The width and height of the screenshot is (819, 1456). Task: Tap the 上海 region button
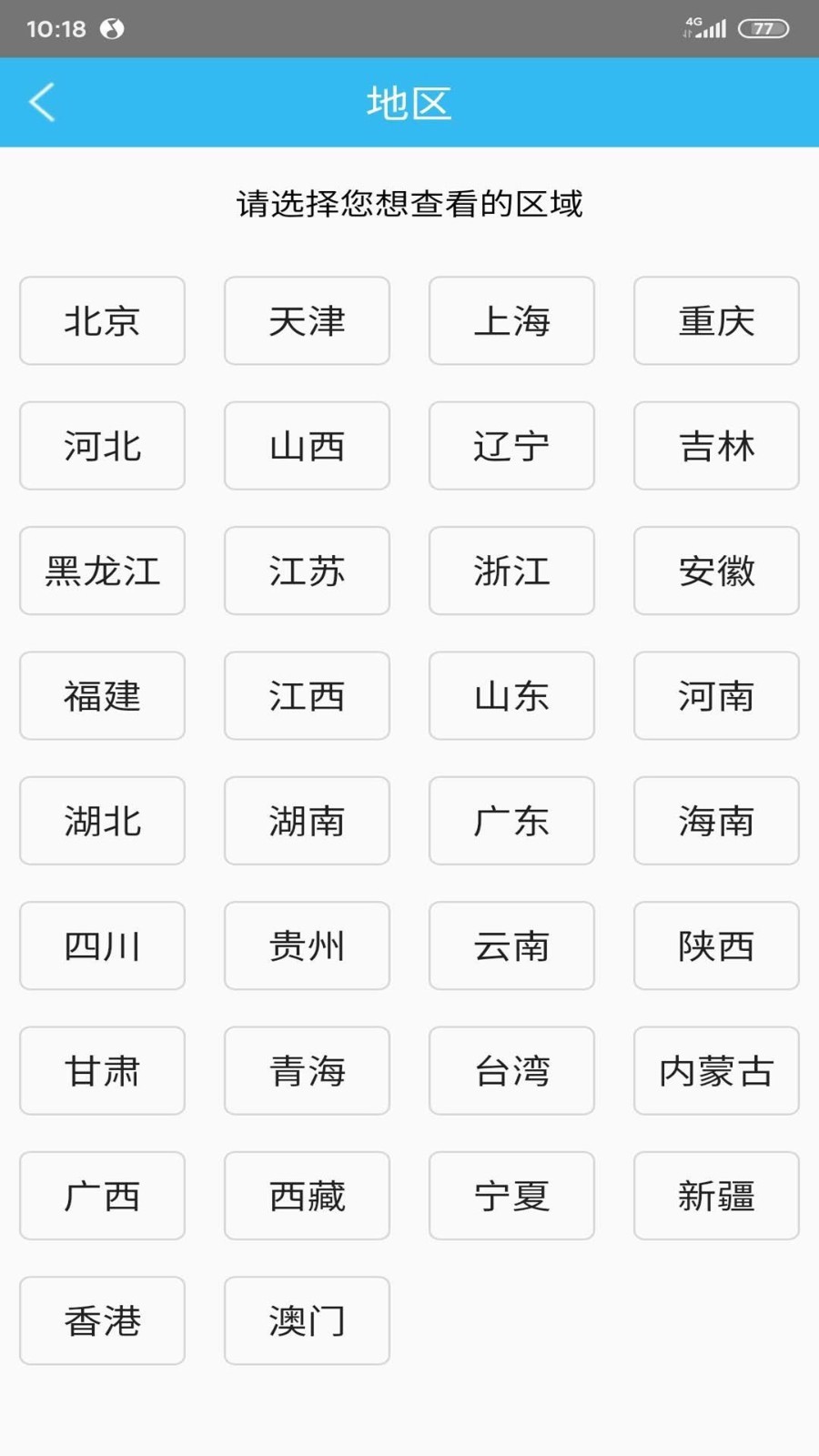pyautogui.click(x=511, y=321)
